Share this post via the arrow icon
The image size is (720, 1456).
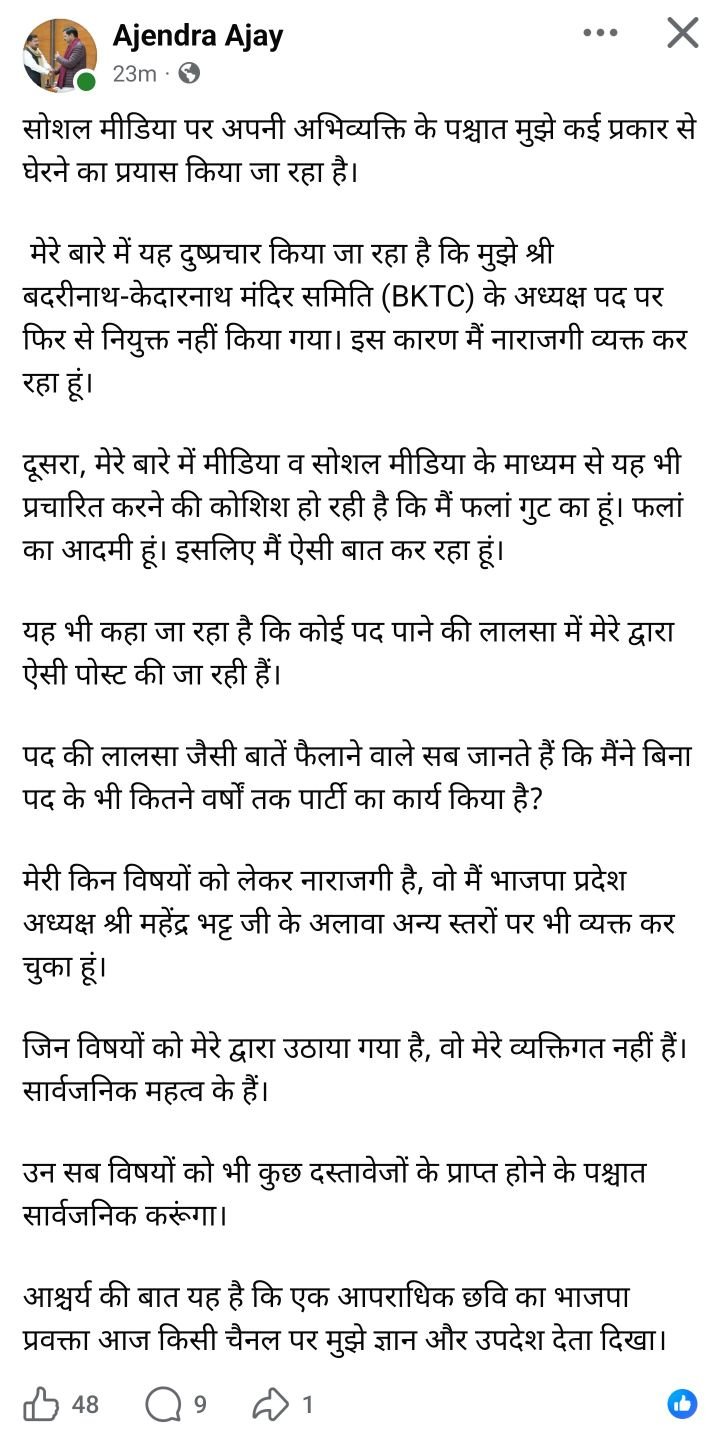coord(269,1404)
